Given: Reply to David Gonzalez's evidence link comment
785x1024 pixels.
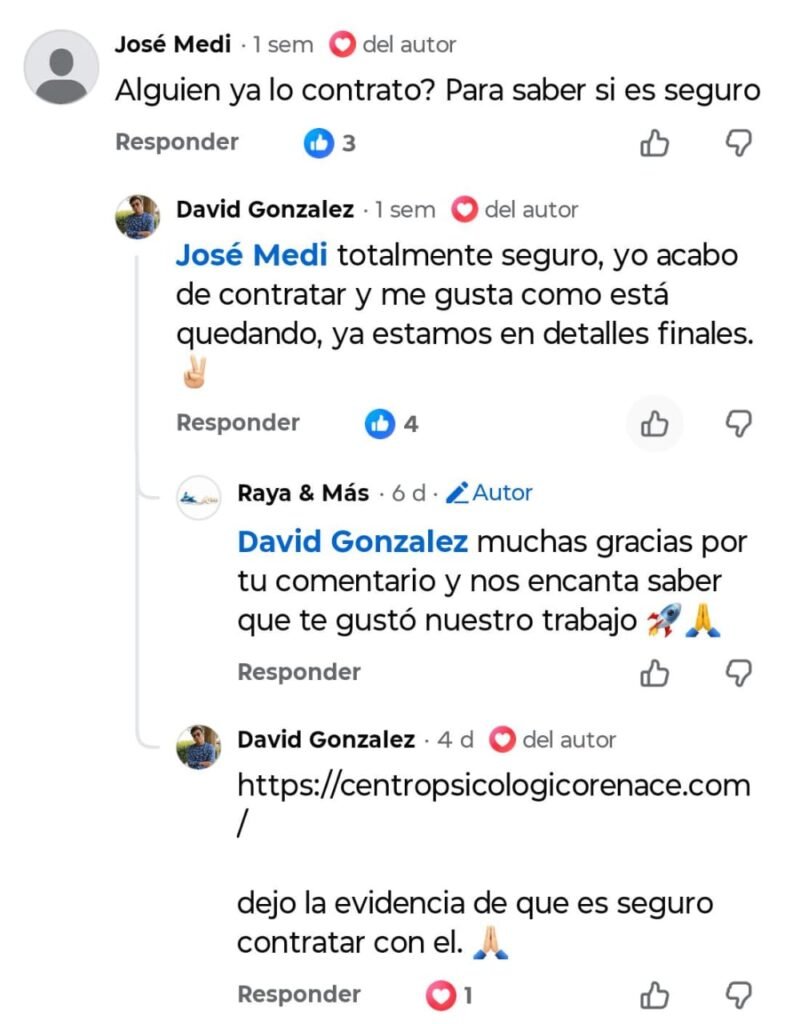Looking at the screenshot, I should (x=299, y=994).
